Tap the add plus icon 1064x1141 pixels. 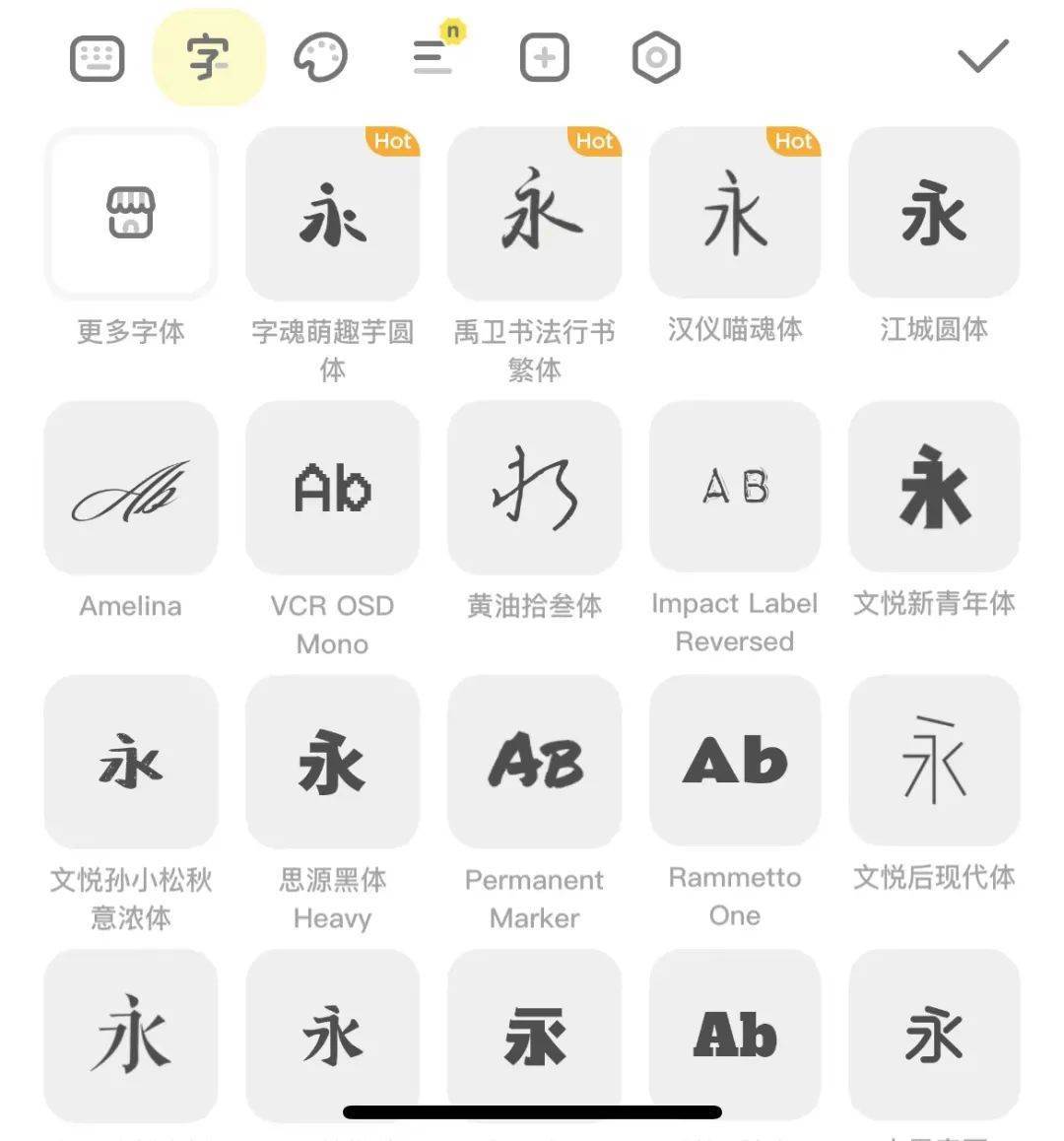pyautogui.click(x=545, y=58)
